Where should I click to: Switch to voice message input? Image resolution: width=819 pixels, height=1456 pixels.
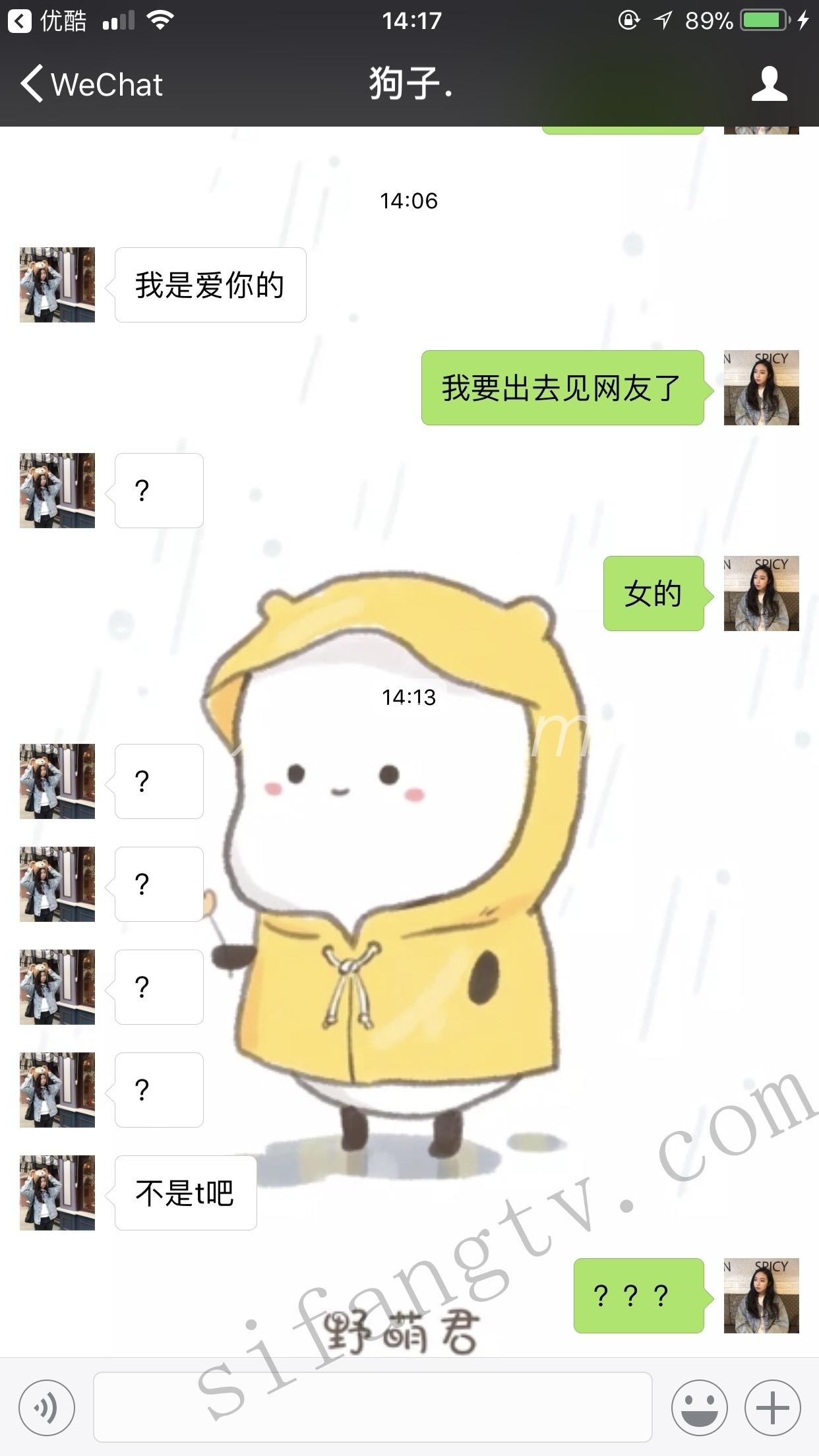tap(47, 1407)
